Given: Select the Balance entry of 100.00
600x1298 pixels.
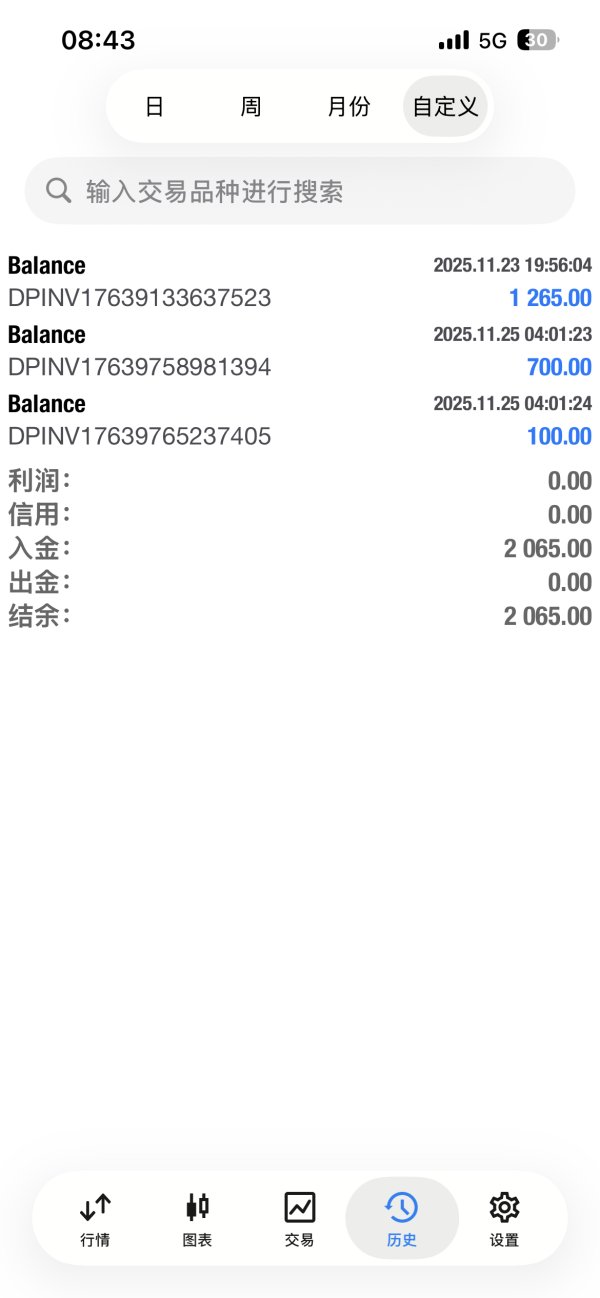Looking at the screenshot, I should coord(300,420).
